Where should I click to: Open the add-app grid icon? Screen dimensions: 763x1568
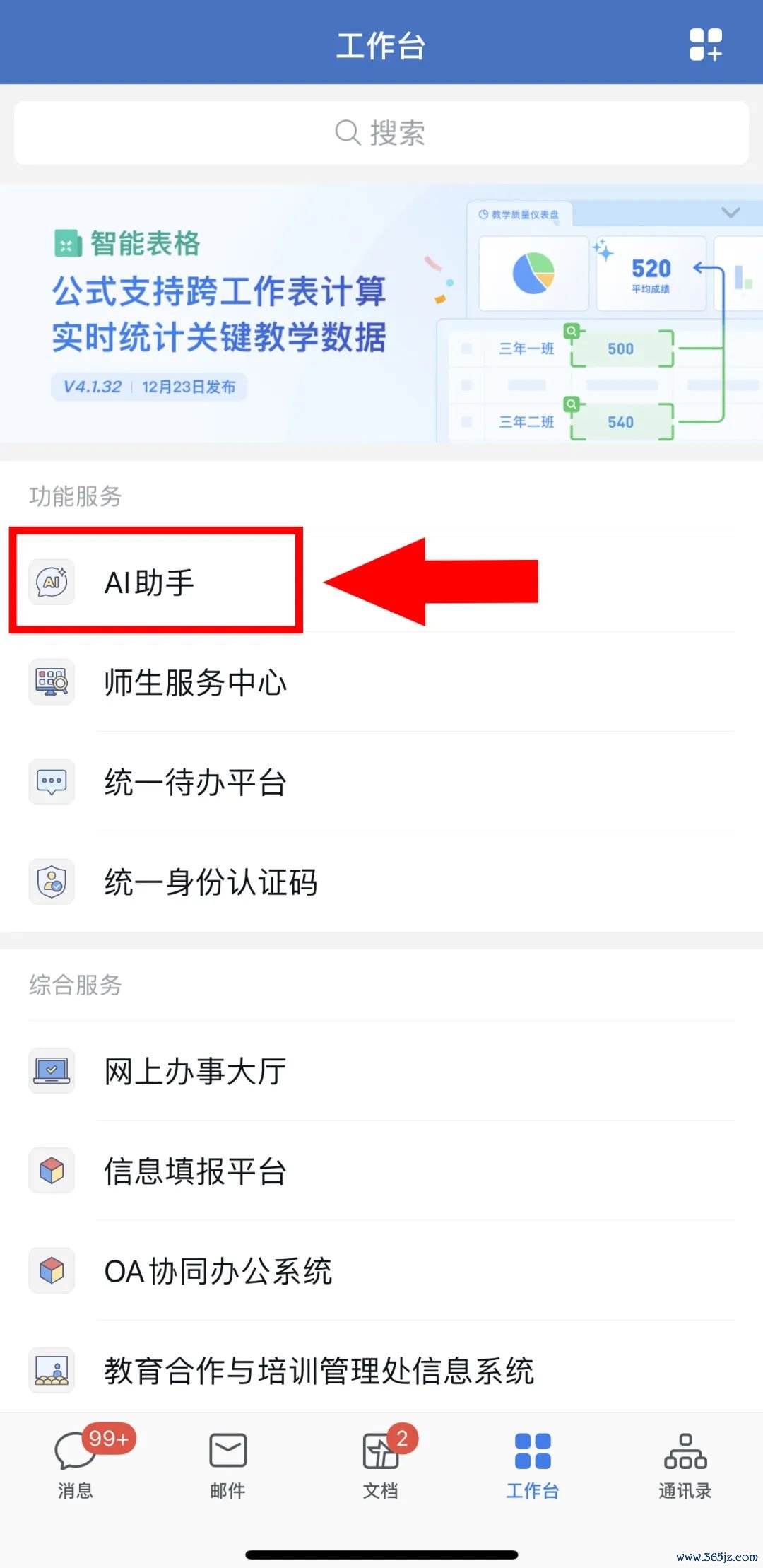705,45
